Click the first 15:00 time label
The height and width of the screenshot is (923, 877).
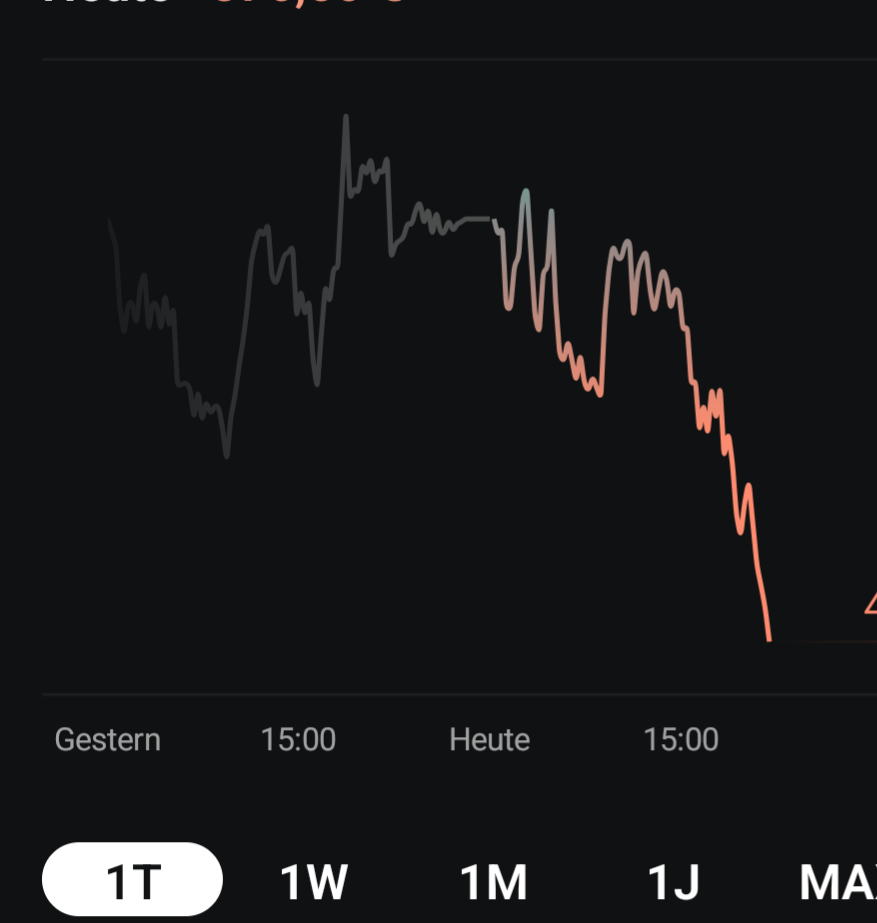point(299,740)
